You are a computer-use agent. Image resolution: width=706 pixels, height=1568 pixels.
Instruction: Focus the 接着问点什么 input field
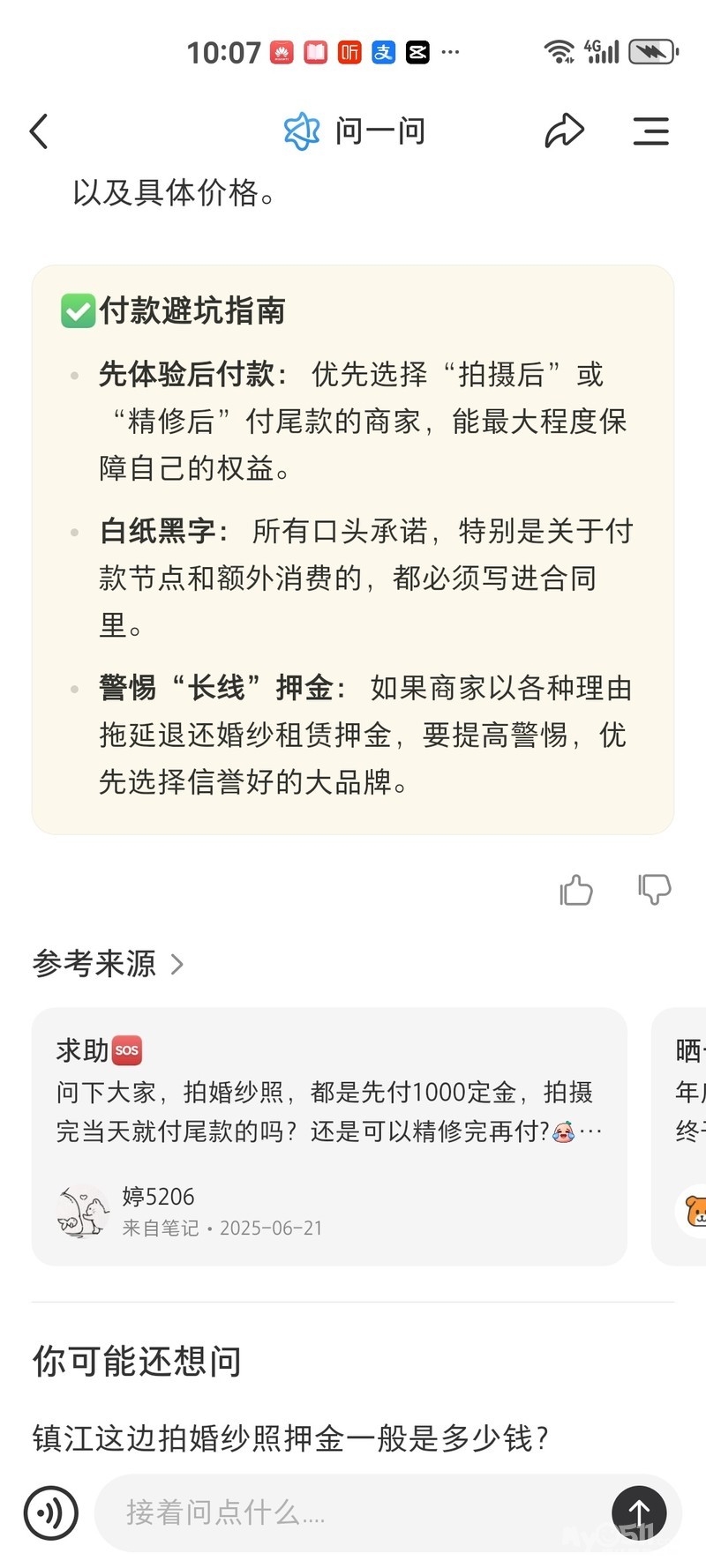(x=353, y=1512)
